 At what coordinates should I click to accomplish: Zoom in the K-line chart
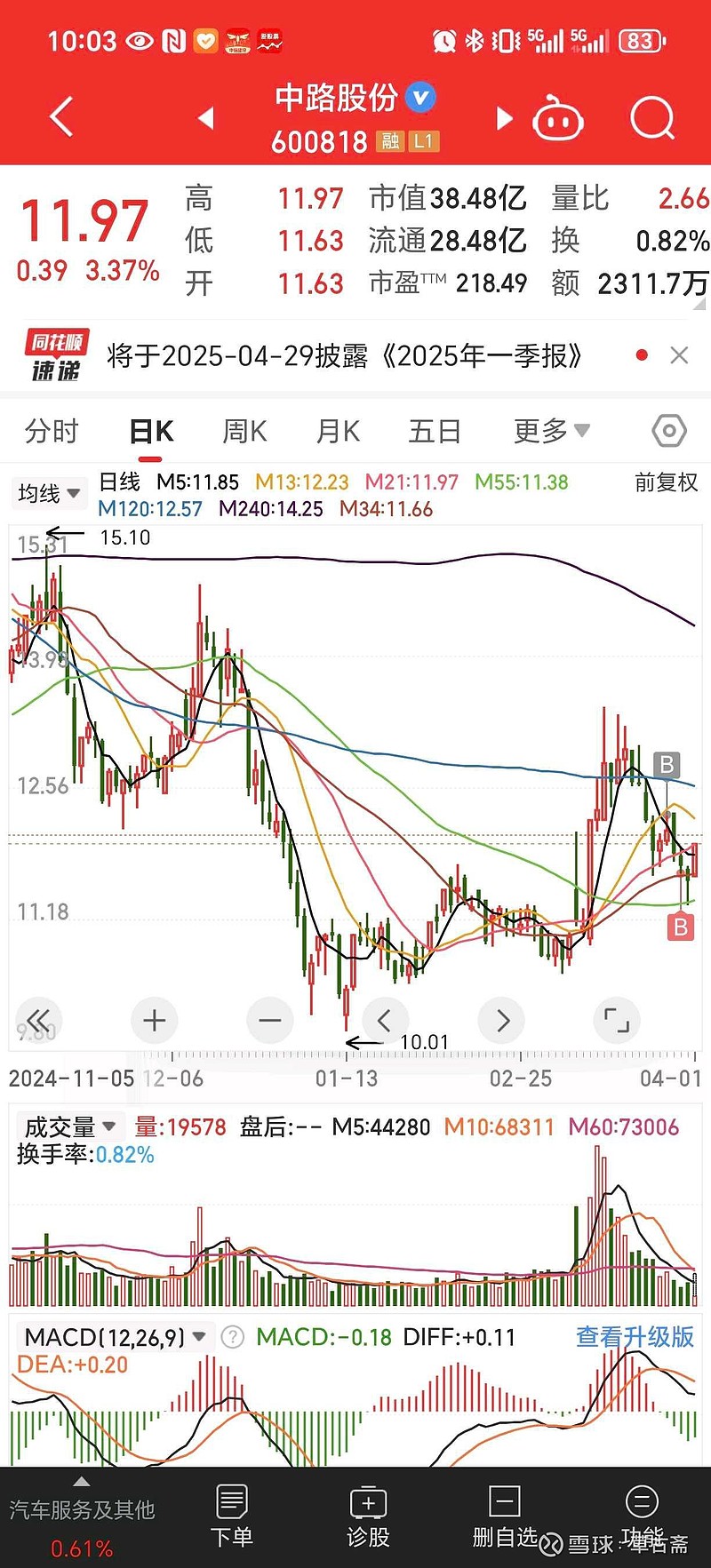[154, 1020]
